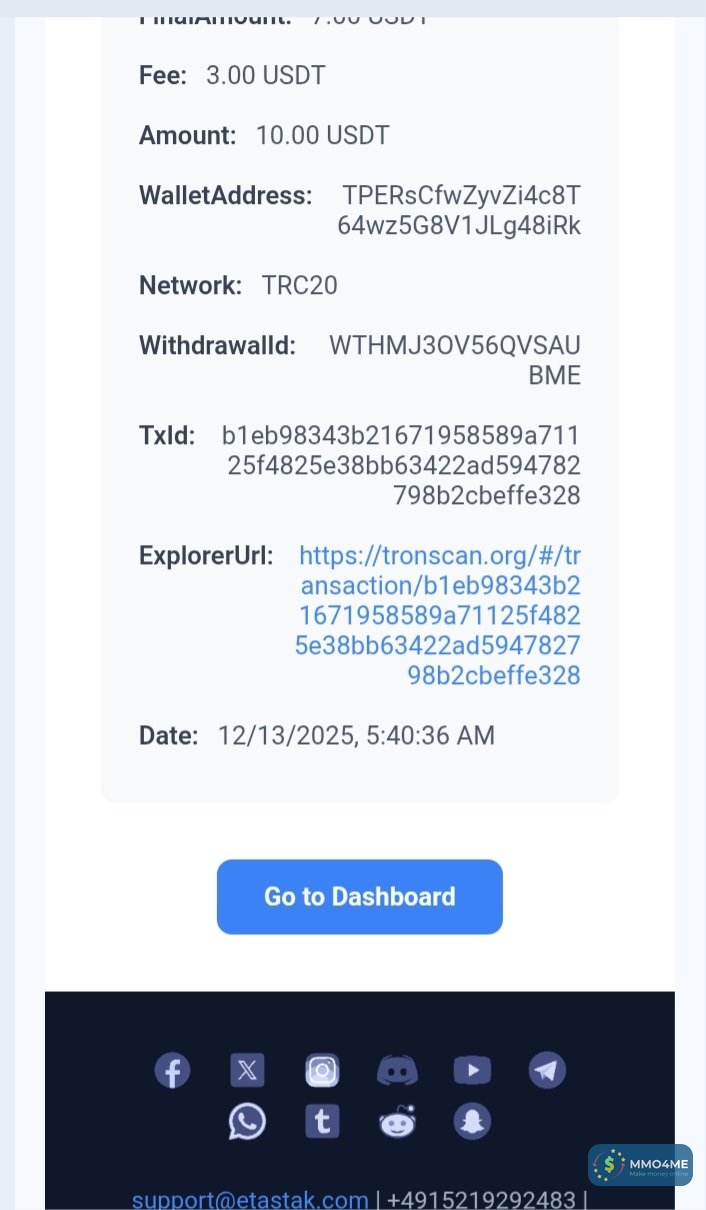Open the Discord icon
Viewport: 706px width, 1210px height.
pyautogui.click(x=397, y=1071)
